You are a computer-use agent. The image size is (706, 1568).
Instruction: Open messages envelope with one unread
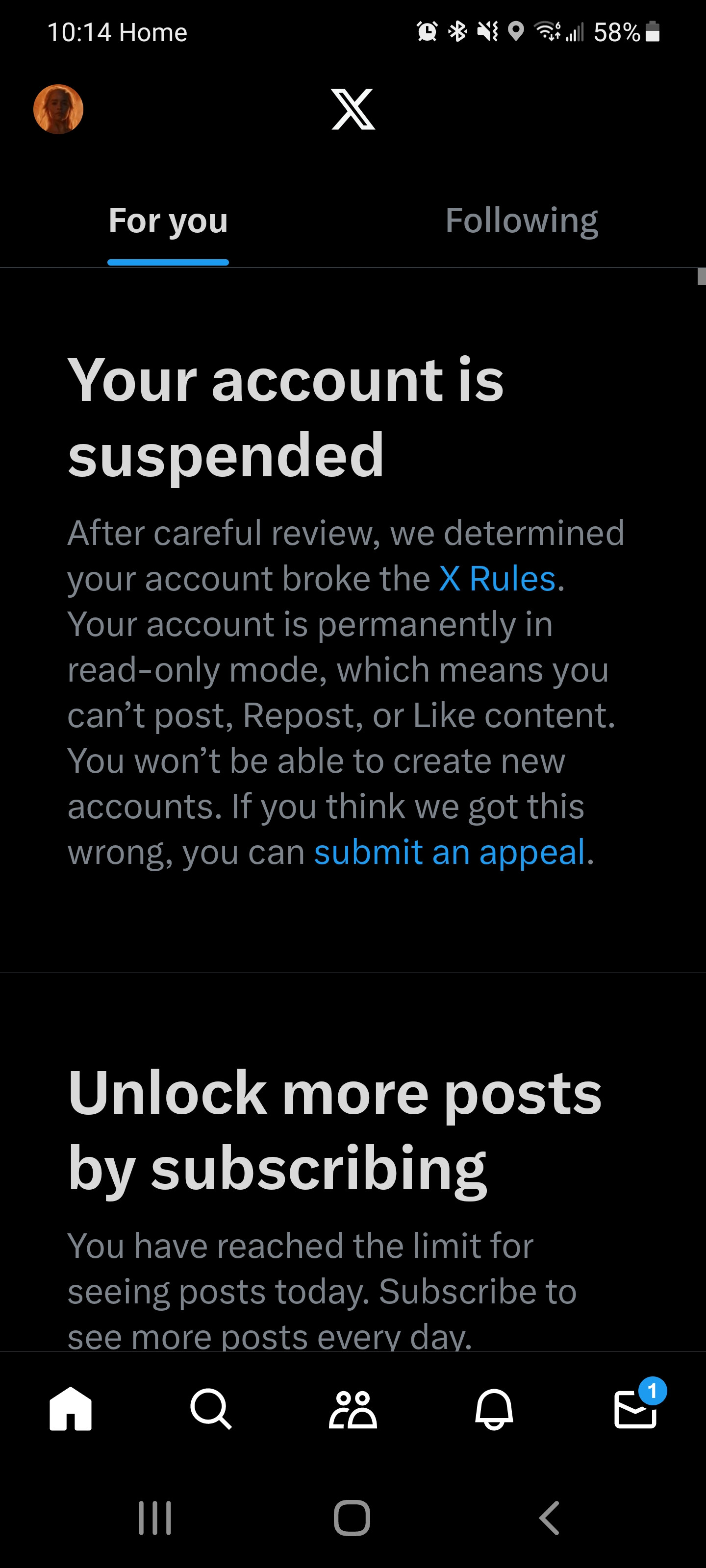pos(635,1409)
